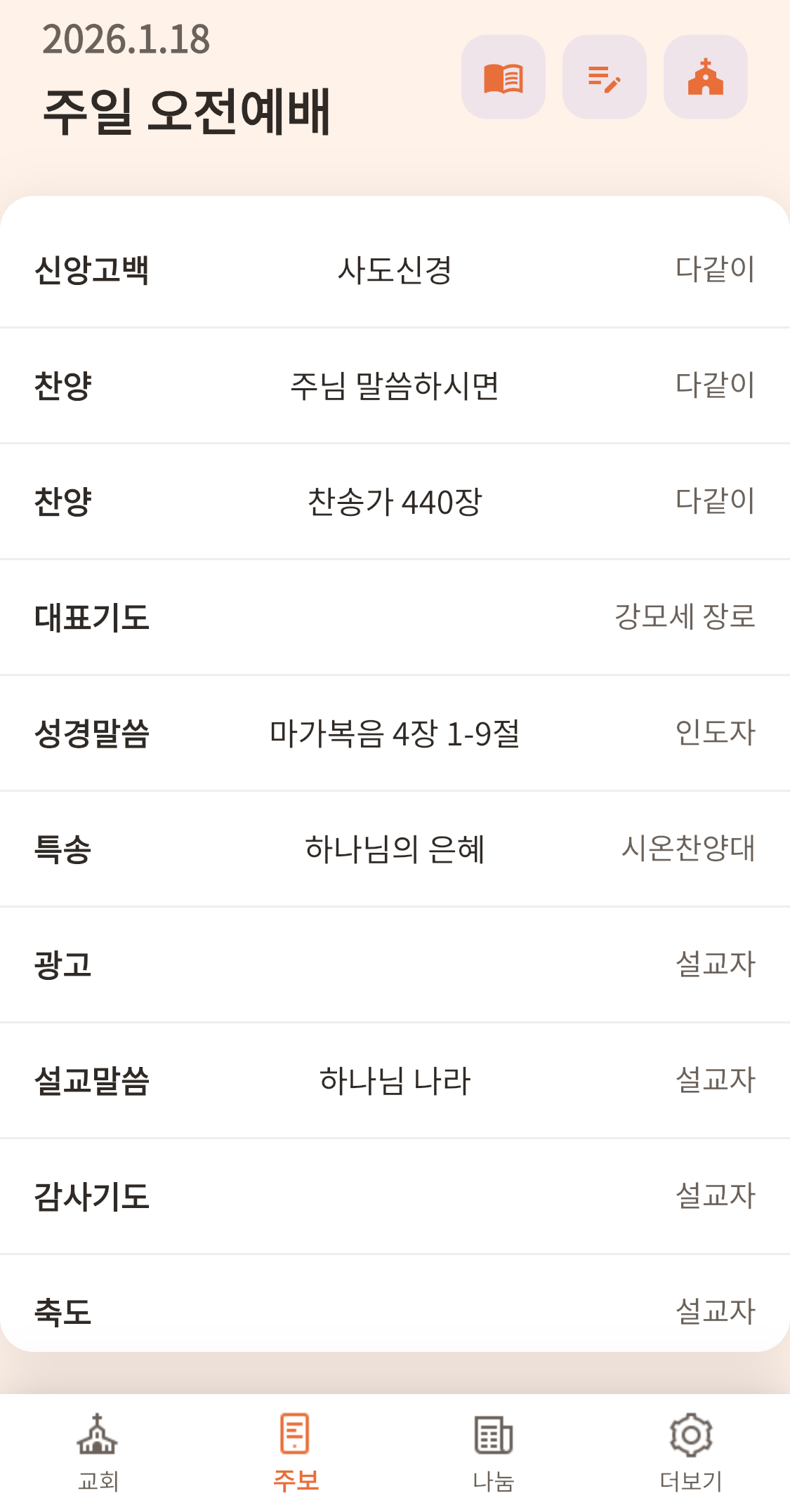Image resolution: width=790 pixels, height=1512 pixels.
Task: Tap the church icon in the header
Action: (705, 77)
